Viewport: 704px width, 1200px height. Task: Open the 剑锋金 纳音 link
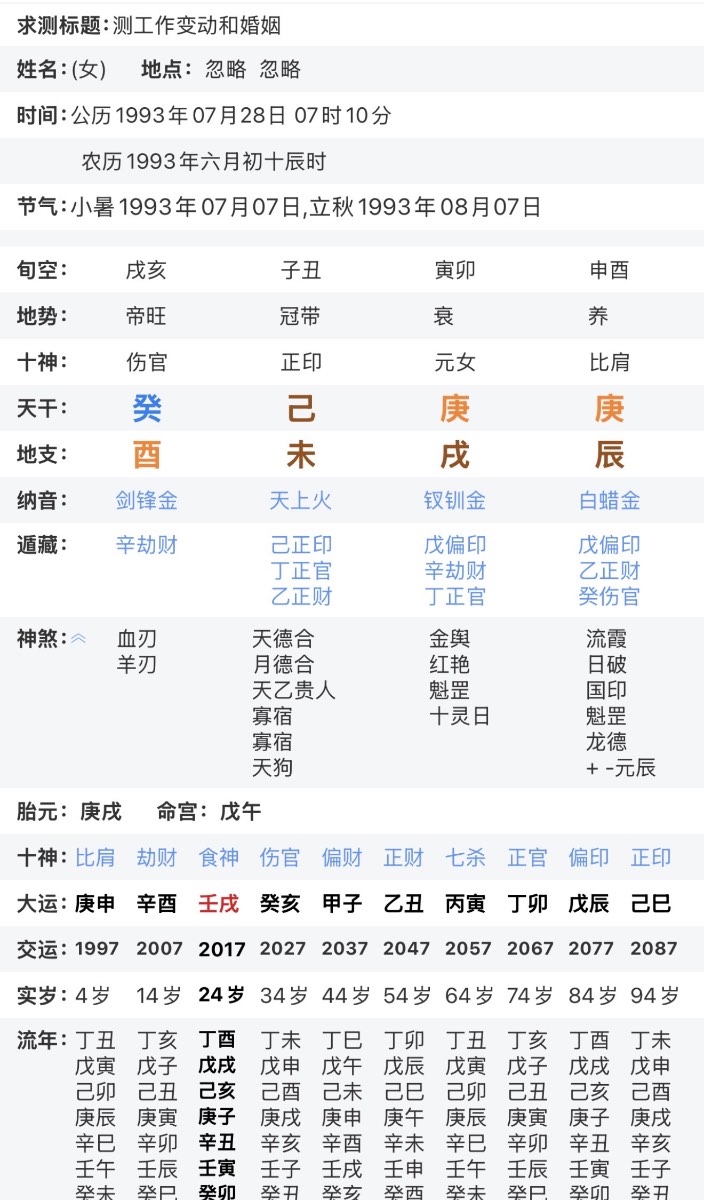(147, 500)
